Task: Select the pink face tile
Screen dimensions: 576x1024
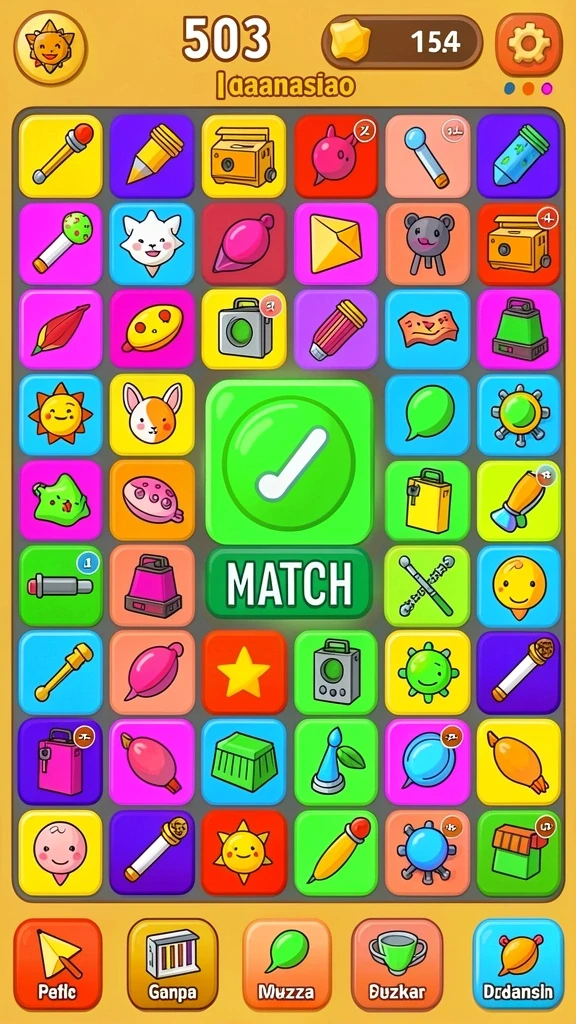Action: point(60,852)
